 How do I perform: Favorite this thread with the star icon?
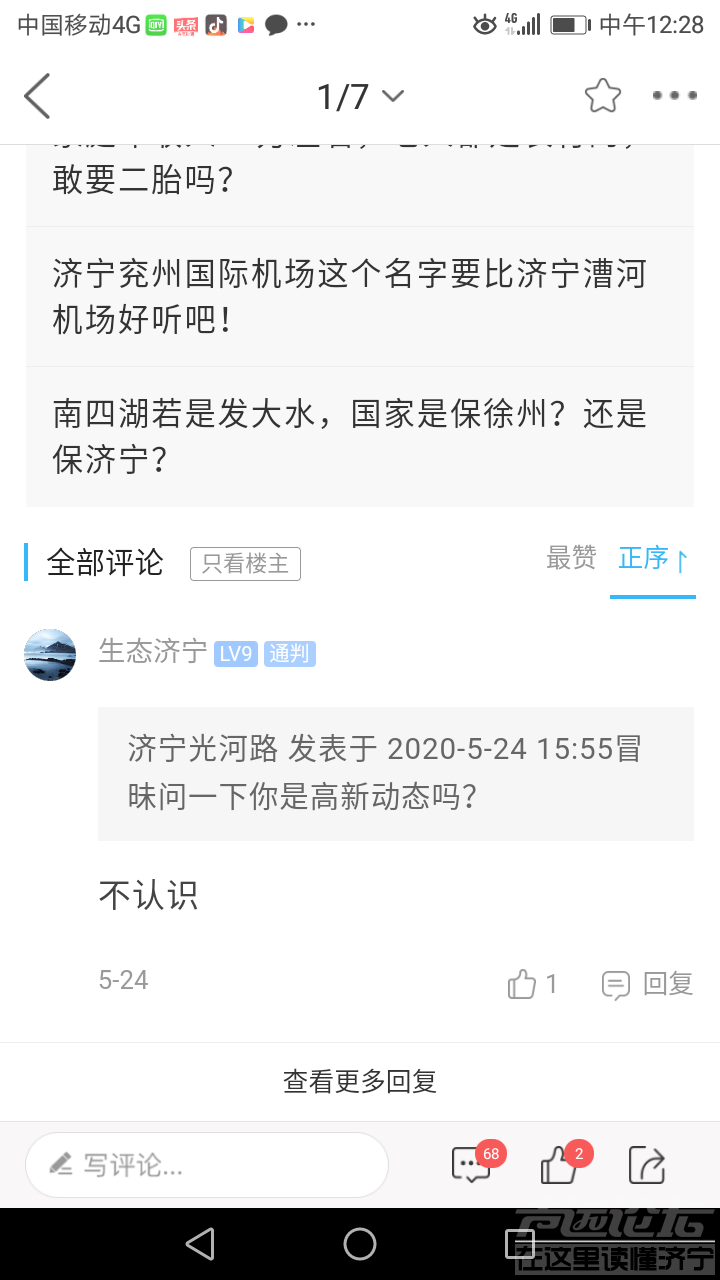point(603,96)
